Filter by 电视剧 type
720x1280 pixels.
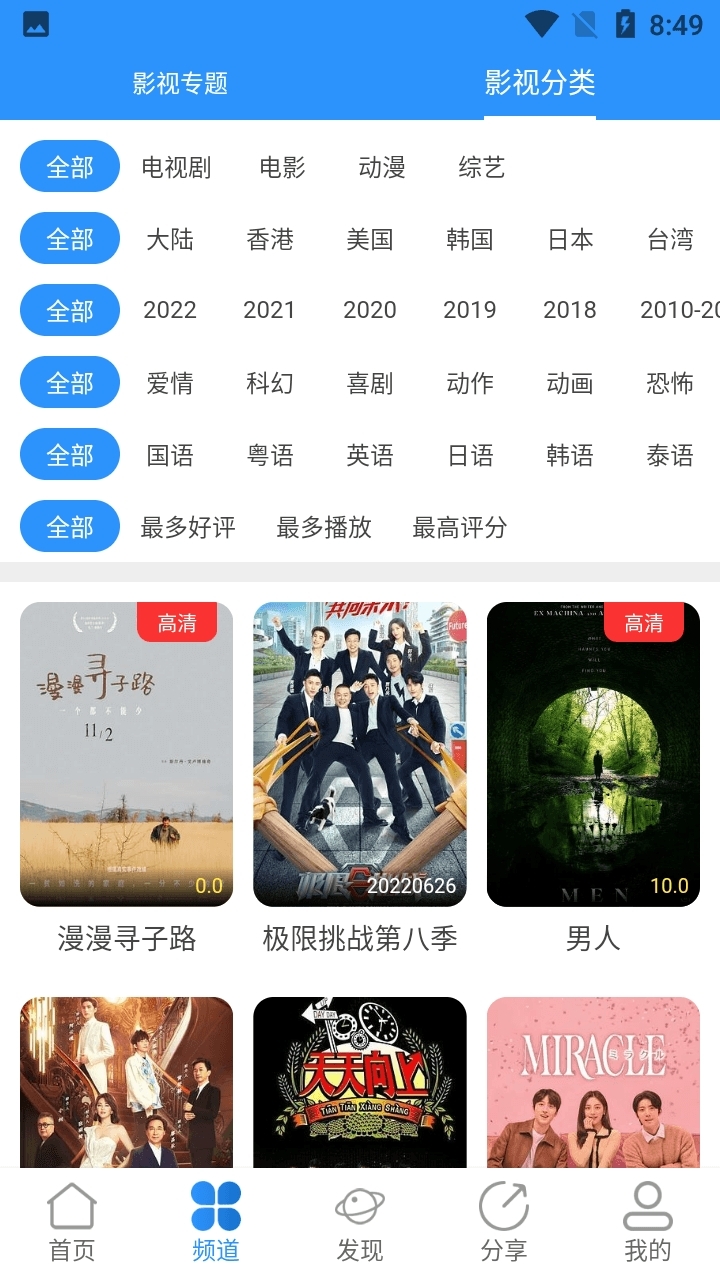pos(176,168)
